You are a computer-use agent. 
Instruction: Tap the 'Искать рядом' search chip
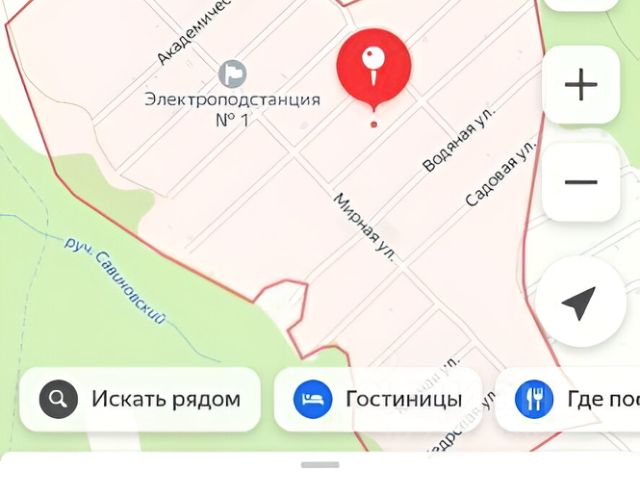(140, 399)
